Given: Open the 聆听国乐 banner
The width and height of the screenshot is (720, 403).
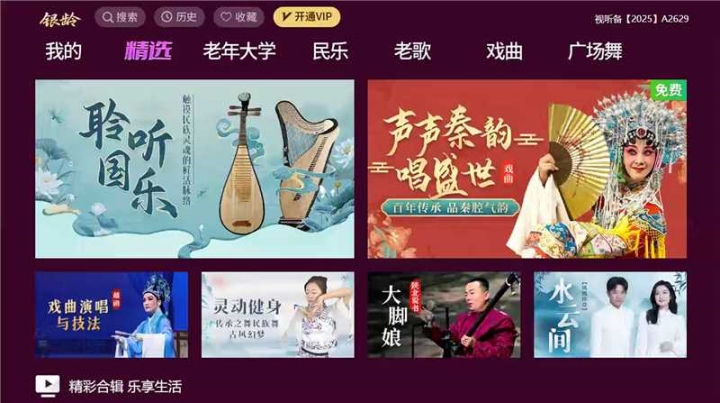Looking at the screenshot, I should [x=194, y=169].
